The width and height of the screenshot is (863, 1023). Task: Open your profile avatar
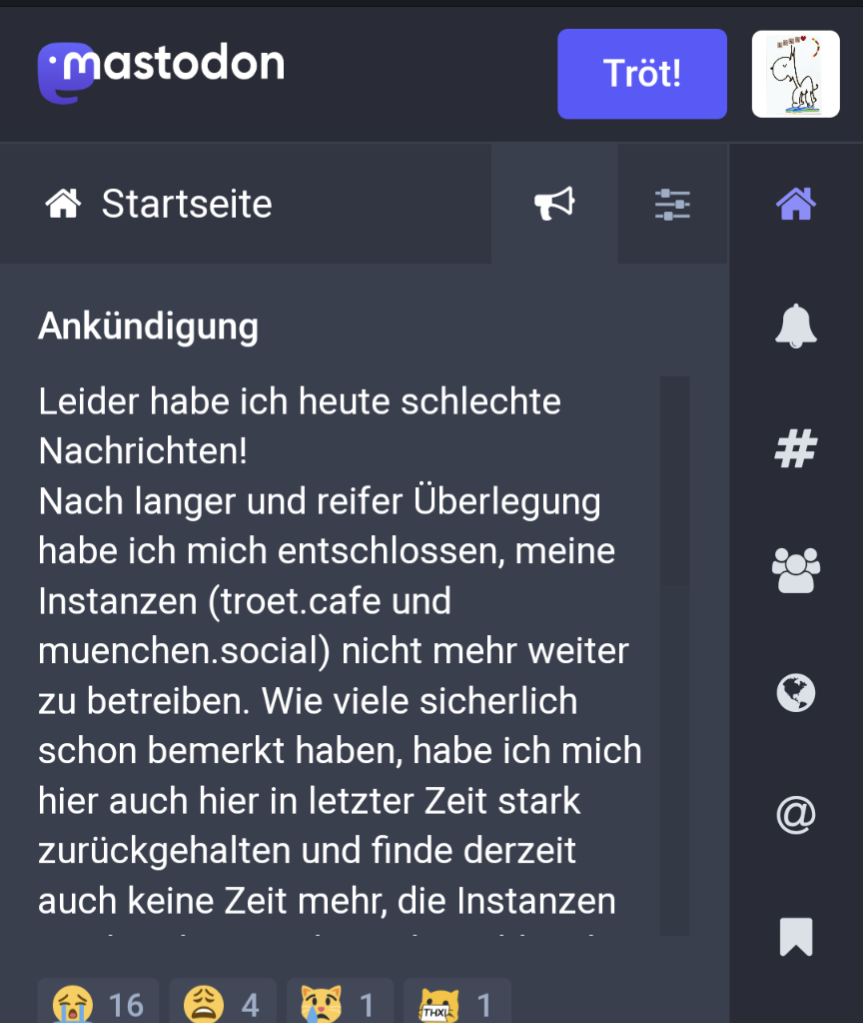pyautogui.click(x=795, y=74)
